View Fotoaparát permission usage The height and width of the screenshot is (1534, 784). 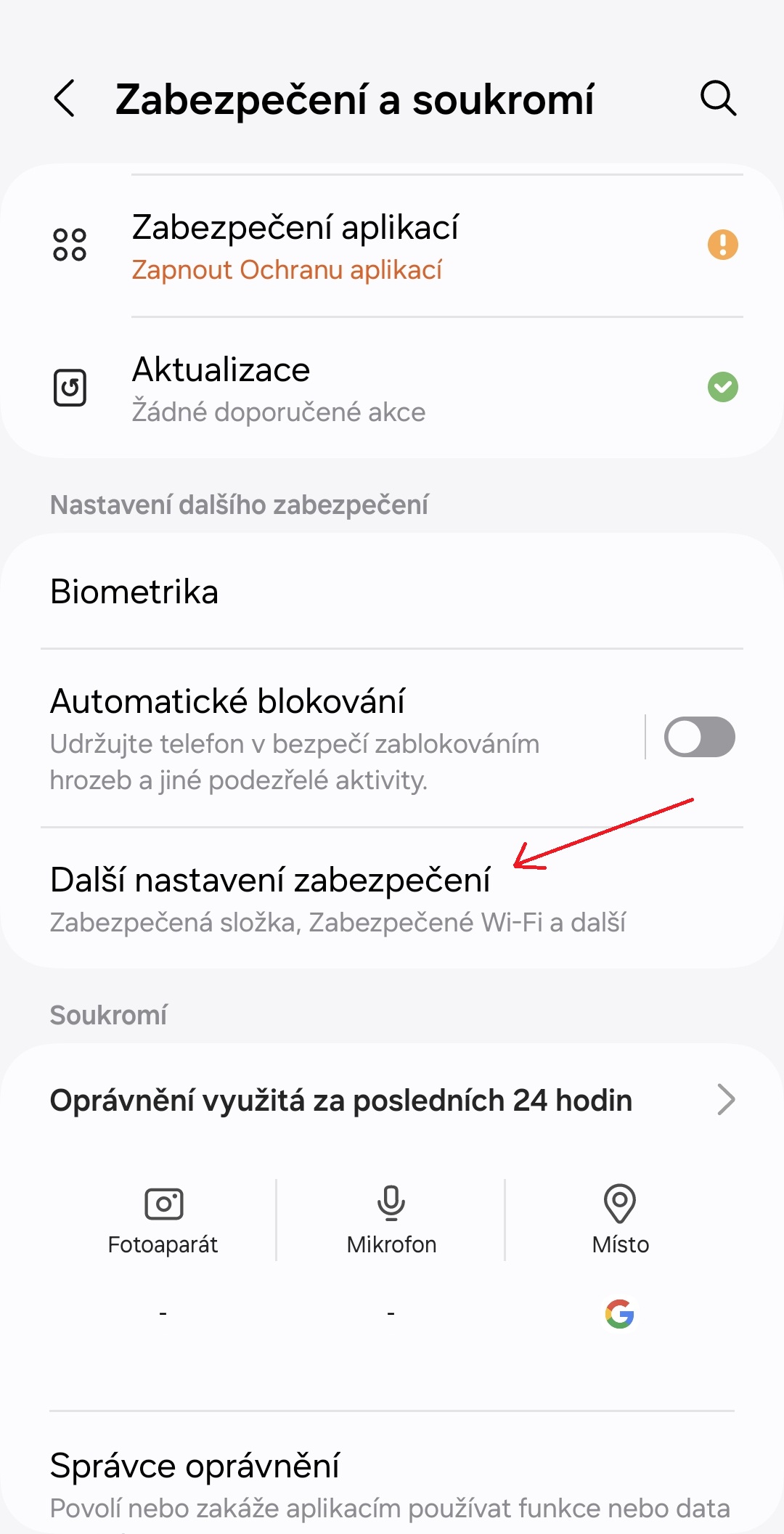(x=163, y=1221)
